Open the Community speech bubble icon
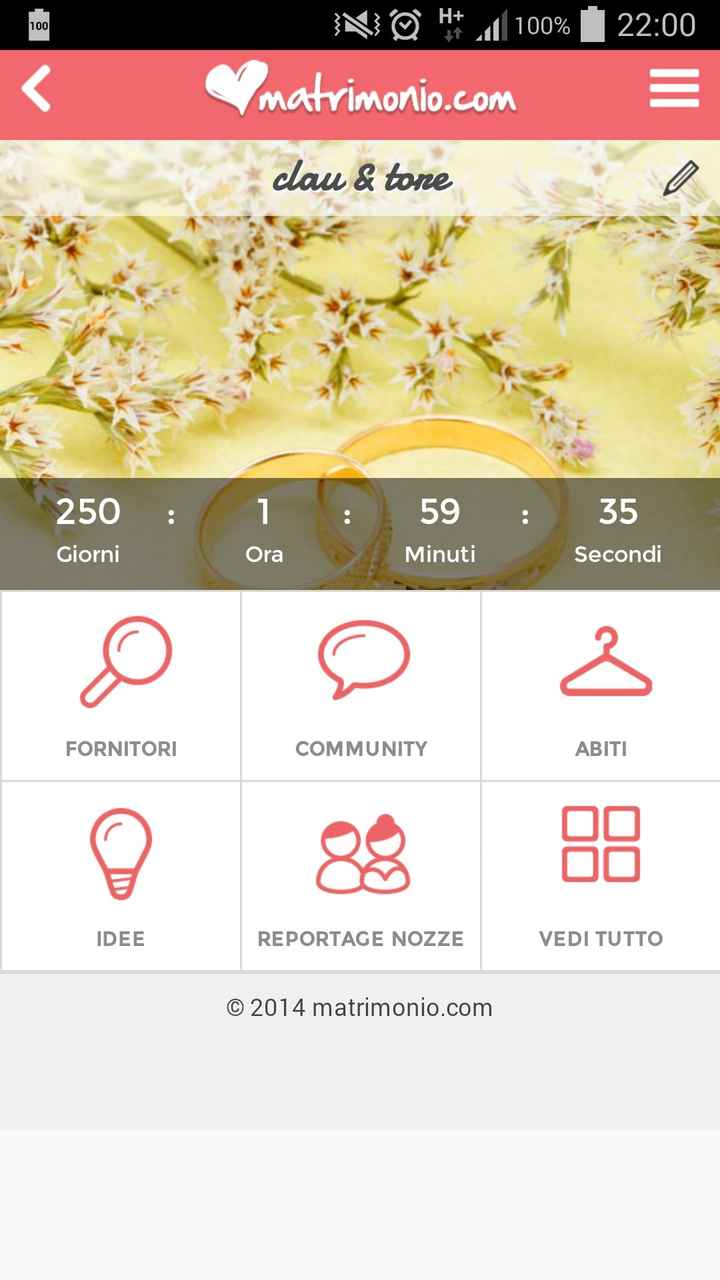720x1280 pixels. click(x=364, y=658)
